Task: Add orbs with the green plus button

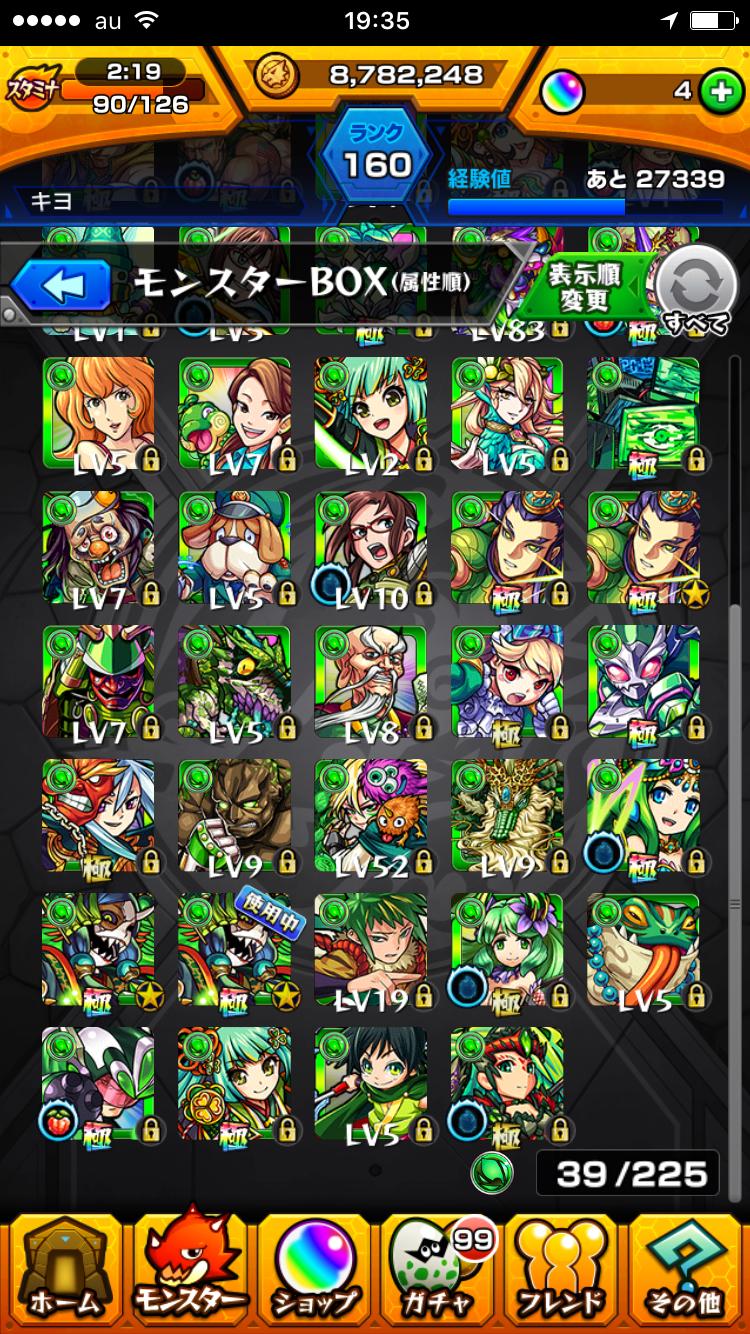Action: (716, 91)
